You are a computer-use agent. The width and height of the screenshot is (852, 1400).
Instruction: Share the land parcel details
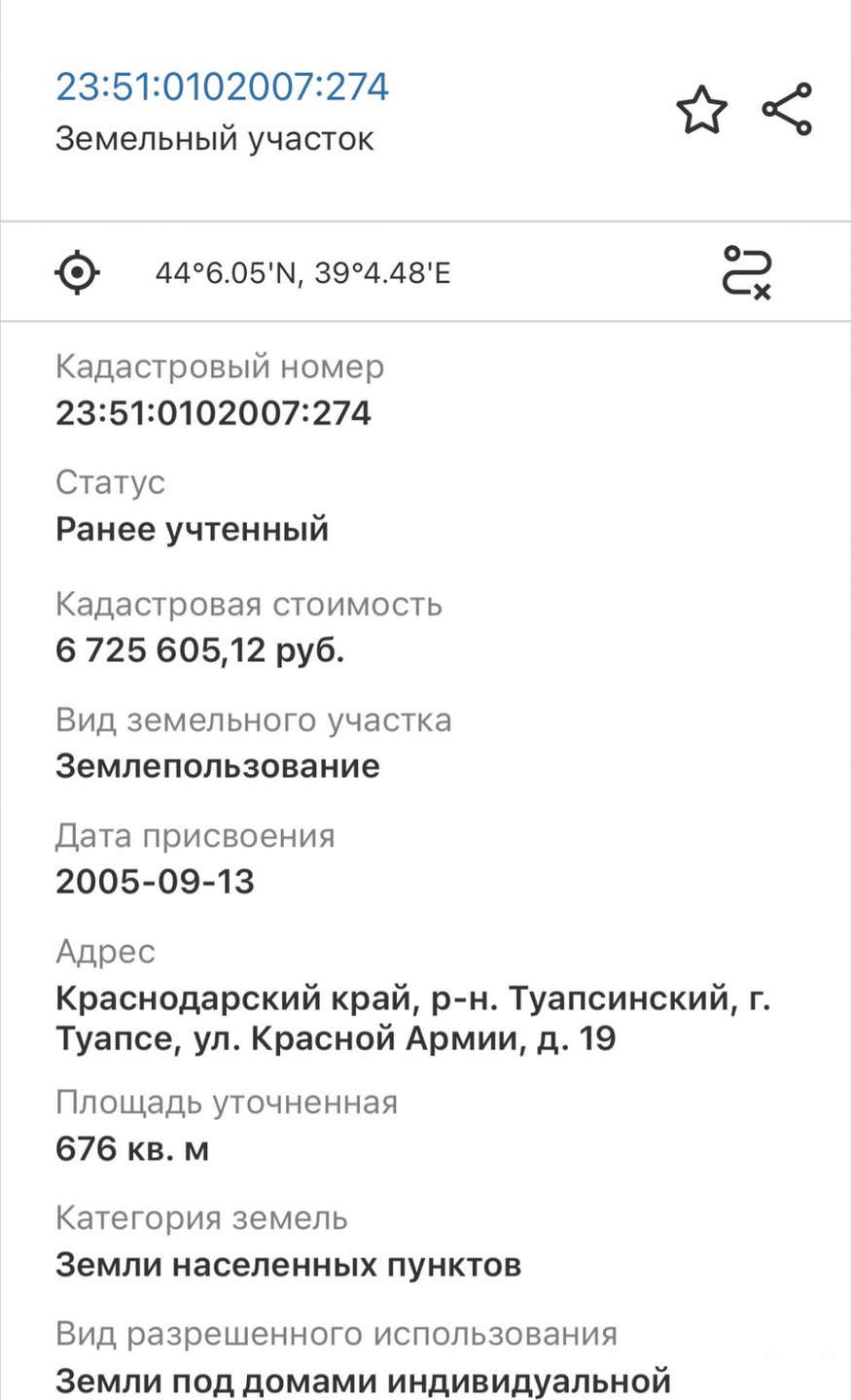coord(787,110)
